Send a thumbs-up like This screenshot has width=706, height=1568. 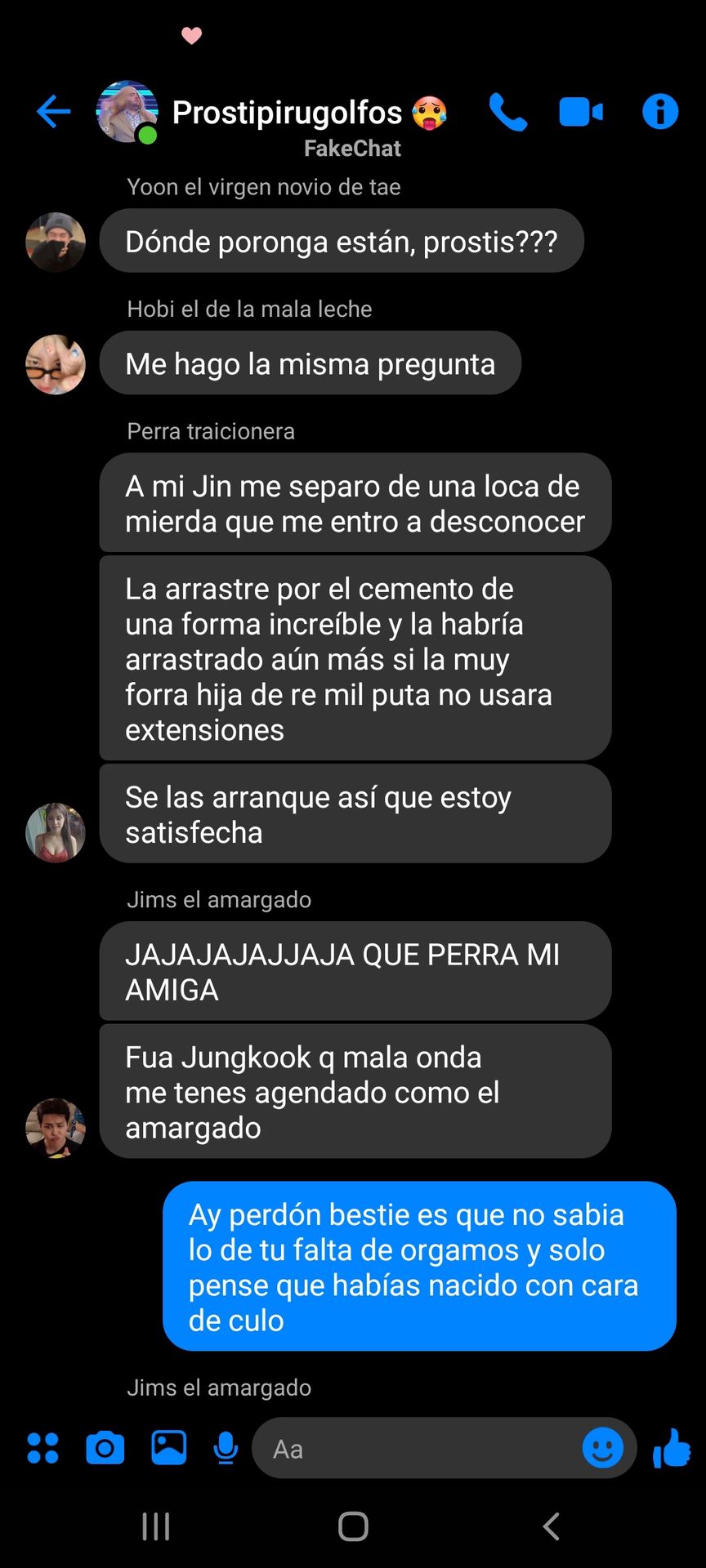pos(672,1447)
